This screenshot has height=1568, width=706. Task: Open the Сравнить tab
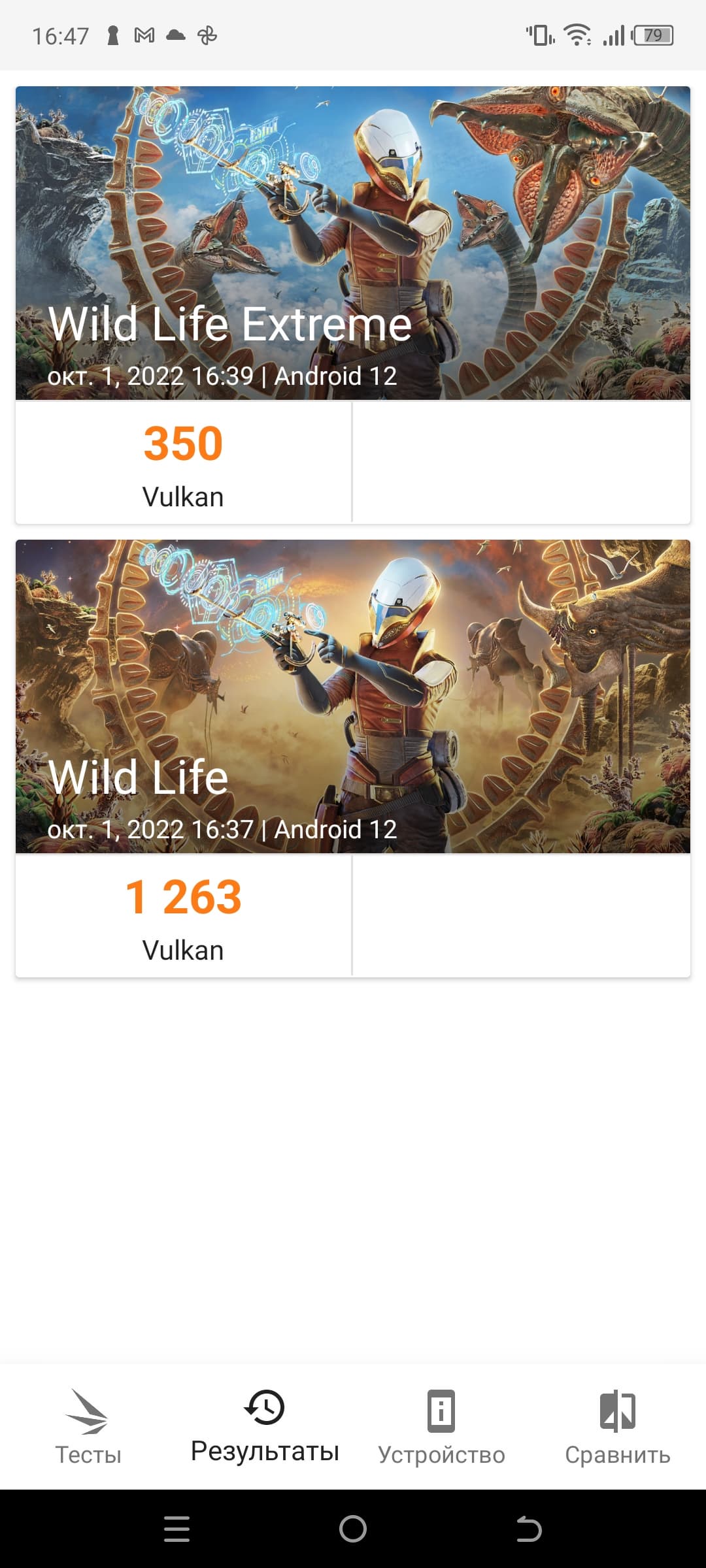coord(618,1427)
